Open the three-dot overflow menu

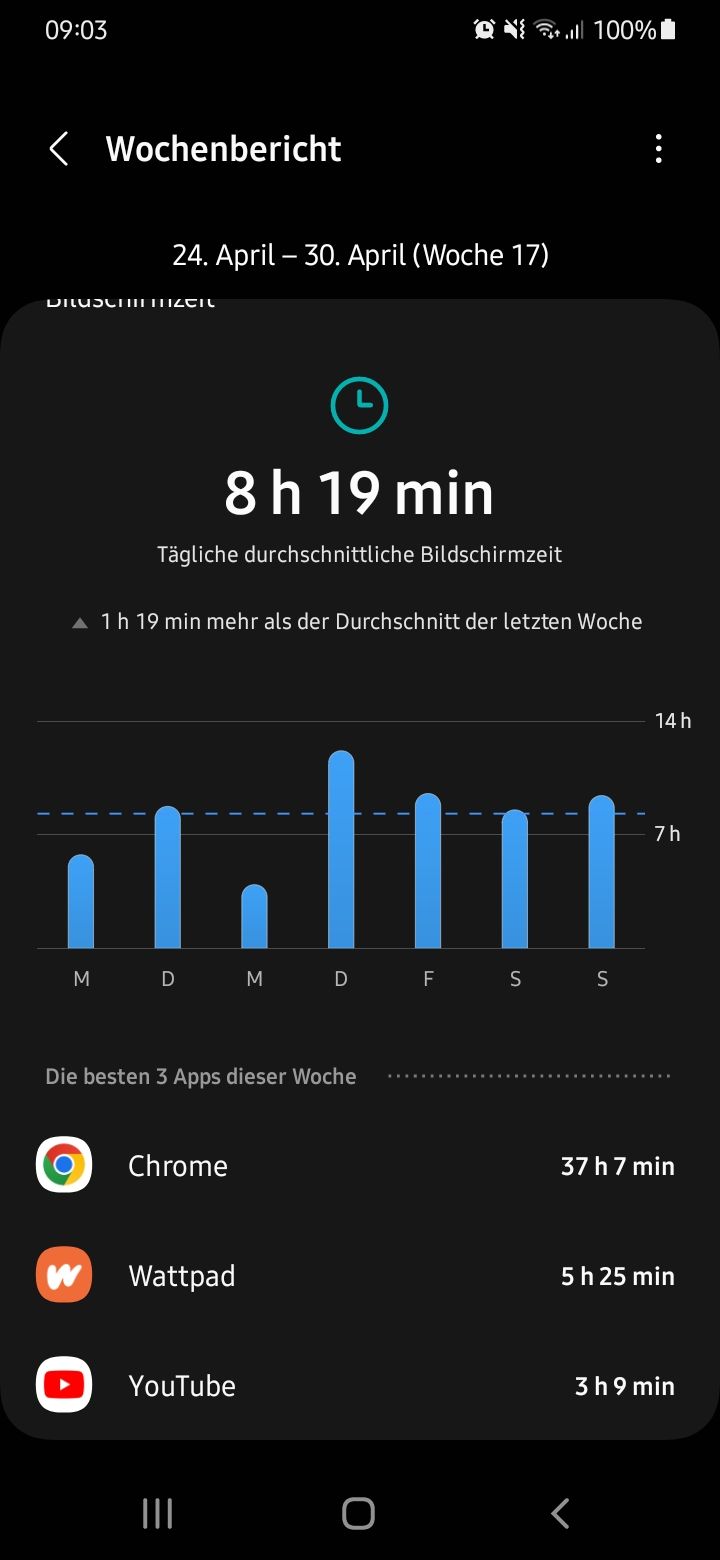658,150
